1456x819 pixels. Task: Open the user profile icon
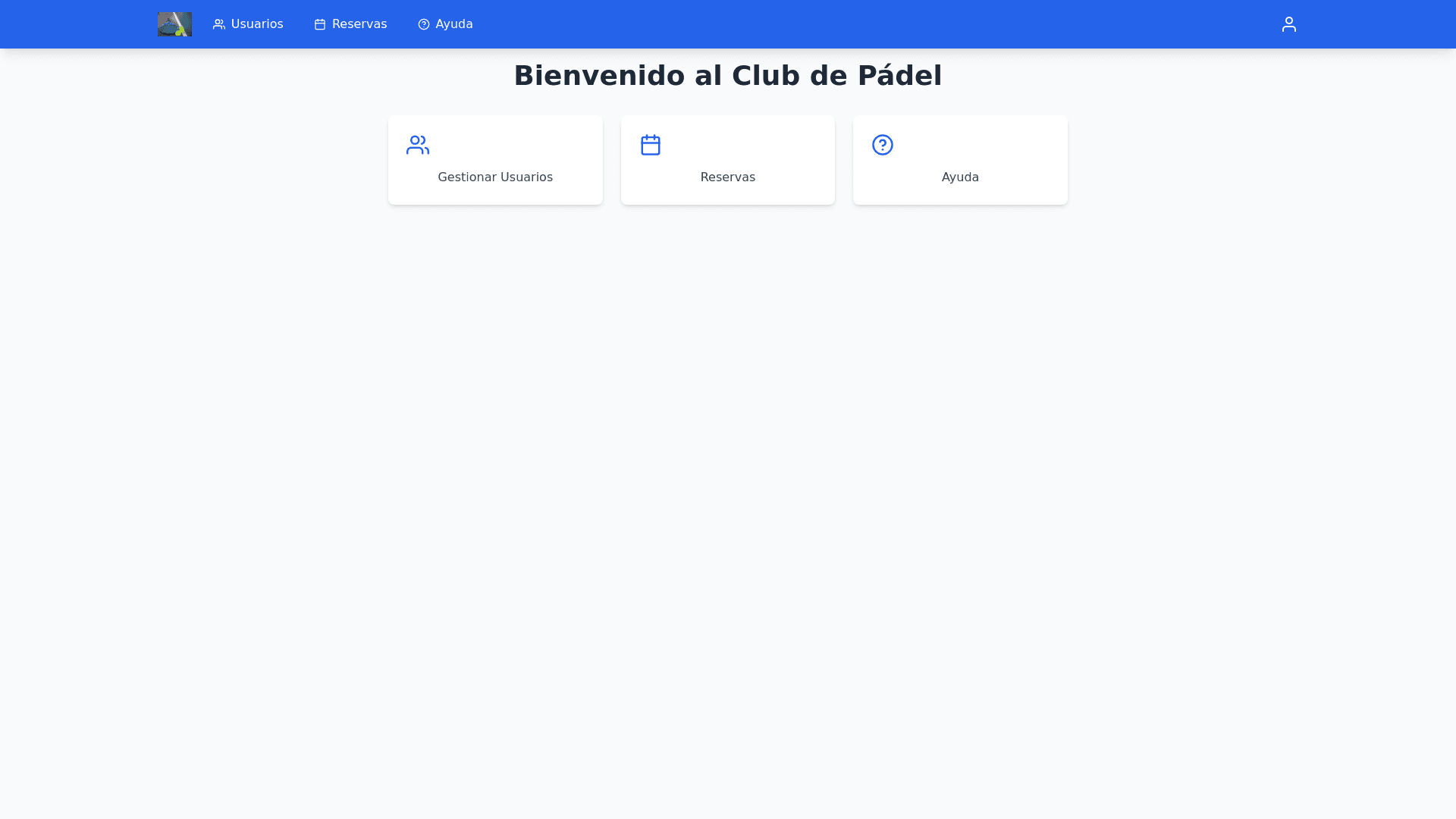[x=1288, y=24]
